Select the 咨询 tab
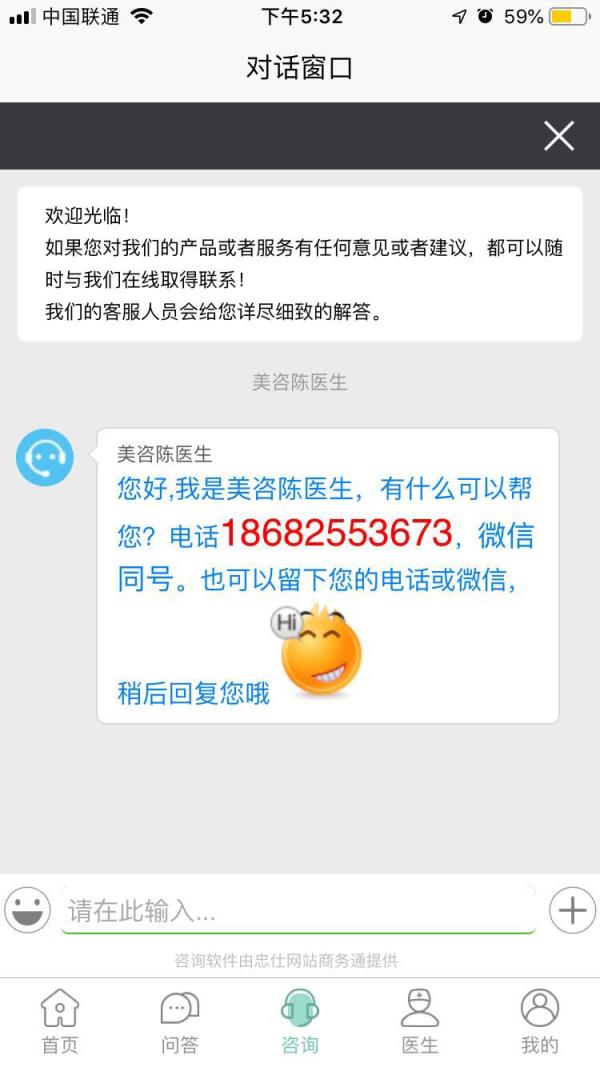 (300, 1021)
